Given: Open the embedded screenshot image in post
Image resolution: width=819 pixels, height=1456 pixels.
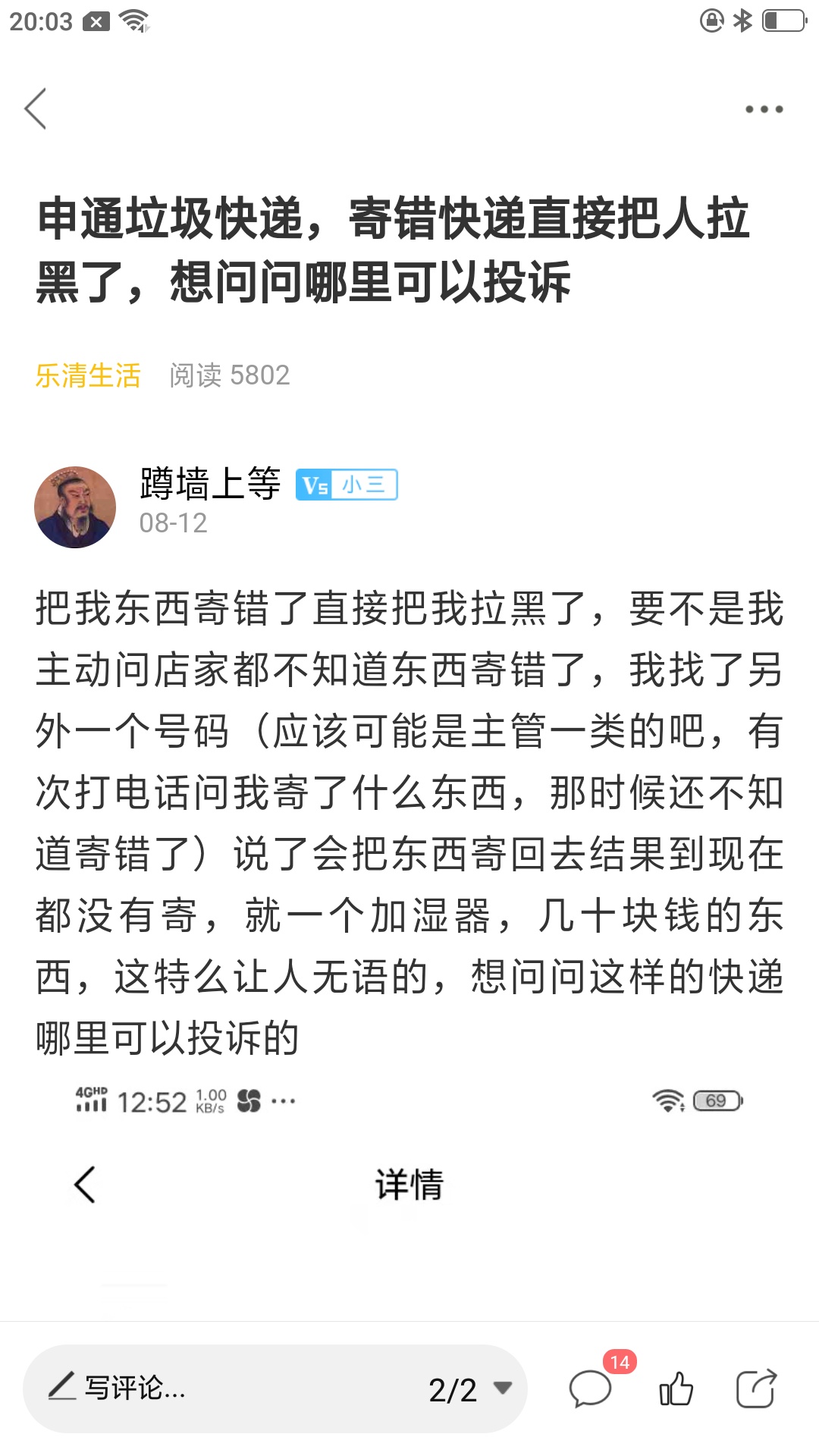Looking at the screenshot, I should [409, 1183].
